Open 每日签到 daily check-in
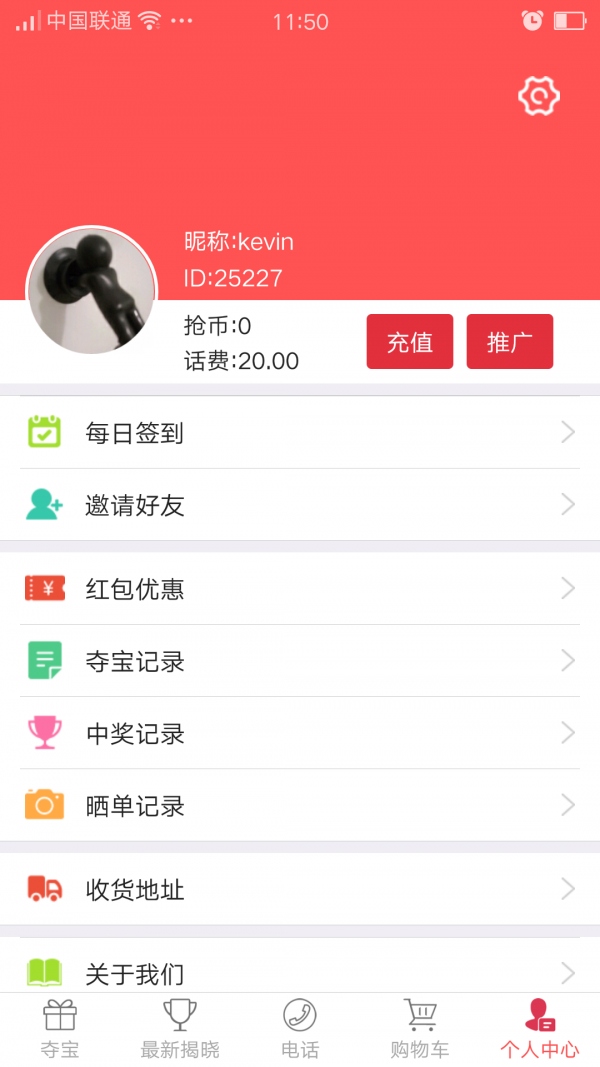Image resolution: width=600 pixels, height=1067 pixels. pyautogui.click(x=300, y=433)
